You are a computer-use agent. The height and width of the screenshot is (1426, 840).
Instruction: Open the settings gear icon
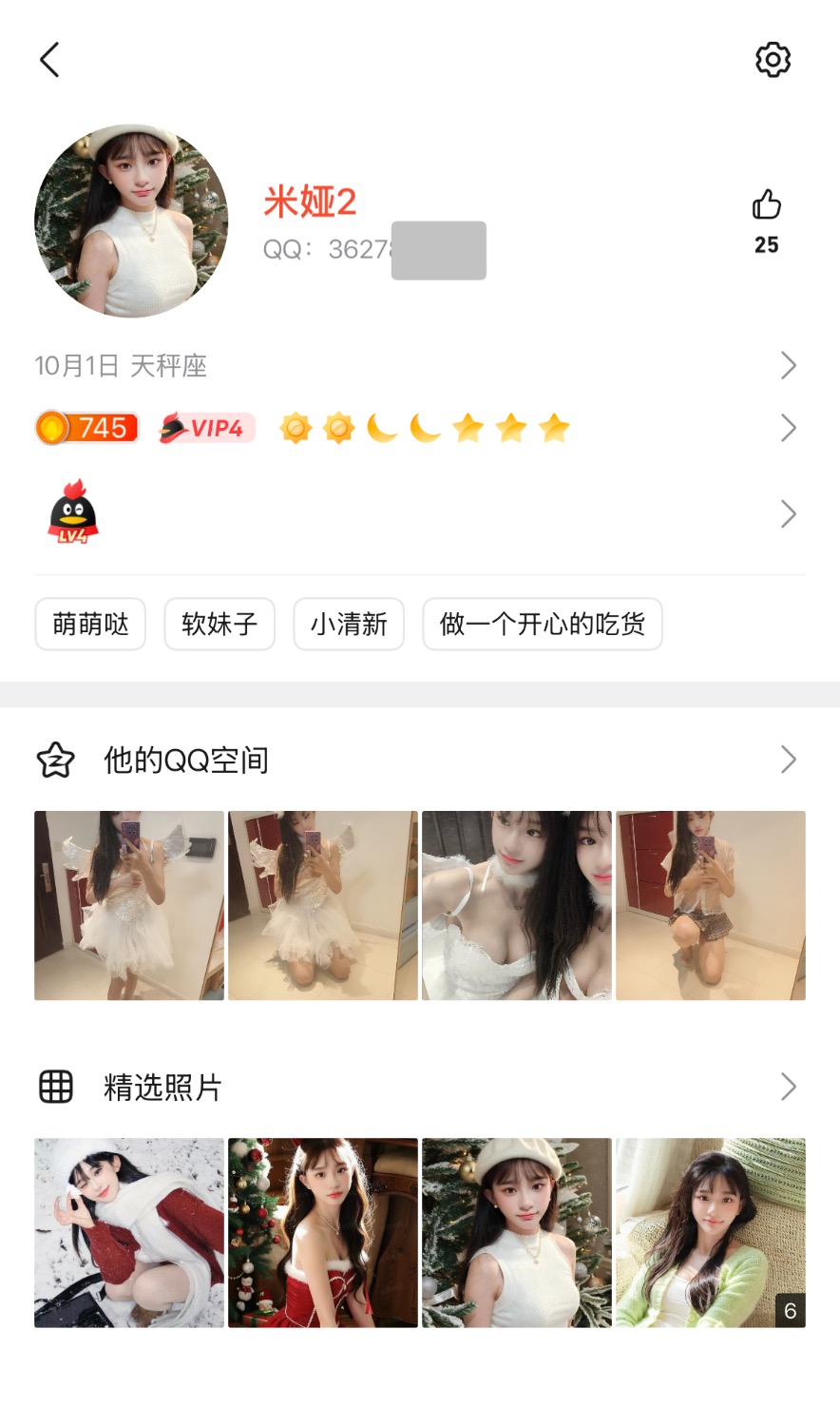pos(773,60)
